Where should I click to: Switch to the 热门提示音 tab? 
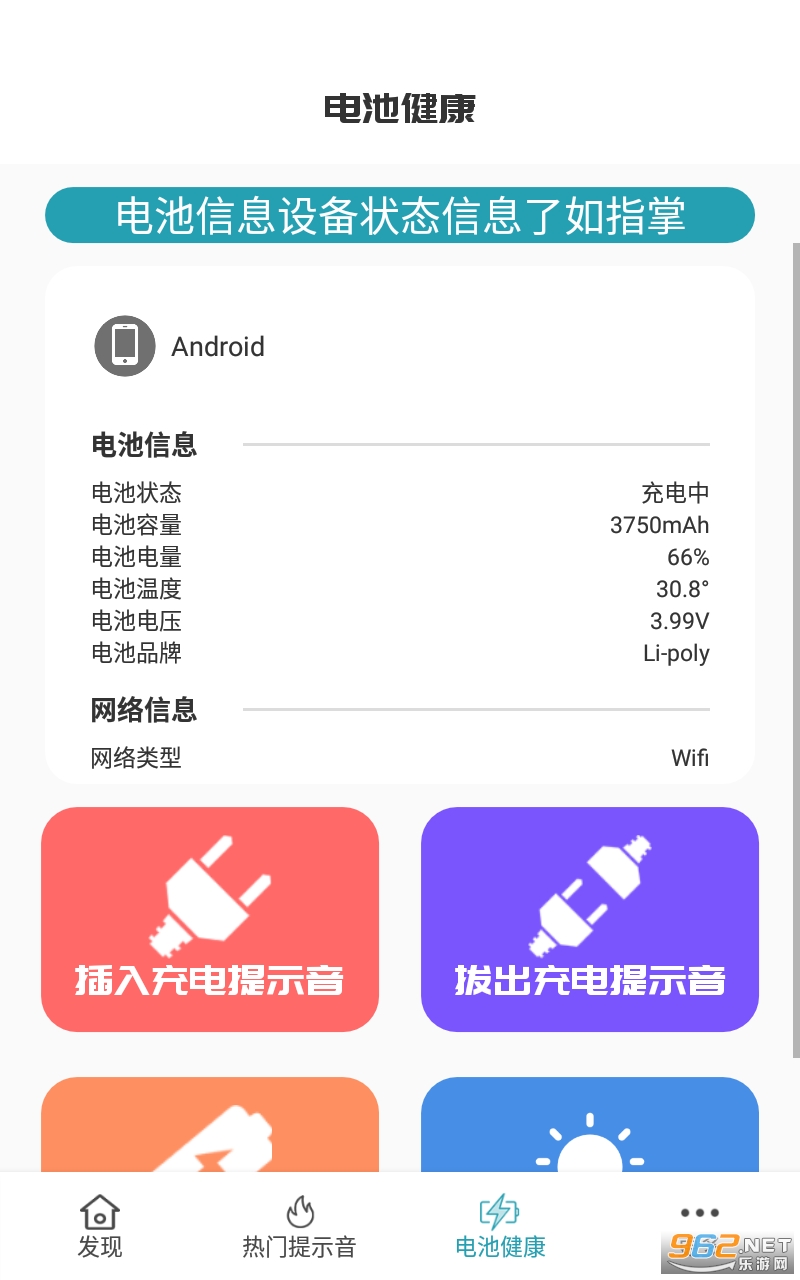[x=299, y=1226]
